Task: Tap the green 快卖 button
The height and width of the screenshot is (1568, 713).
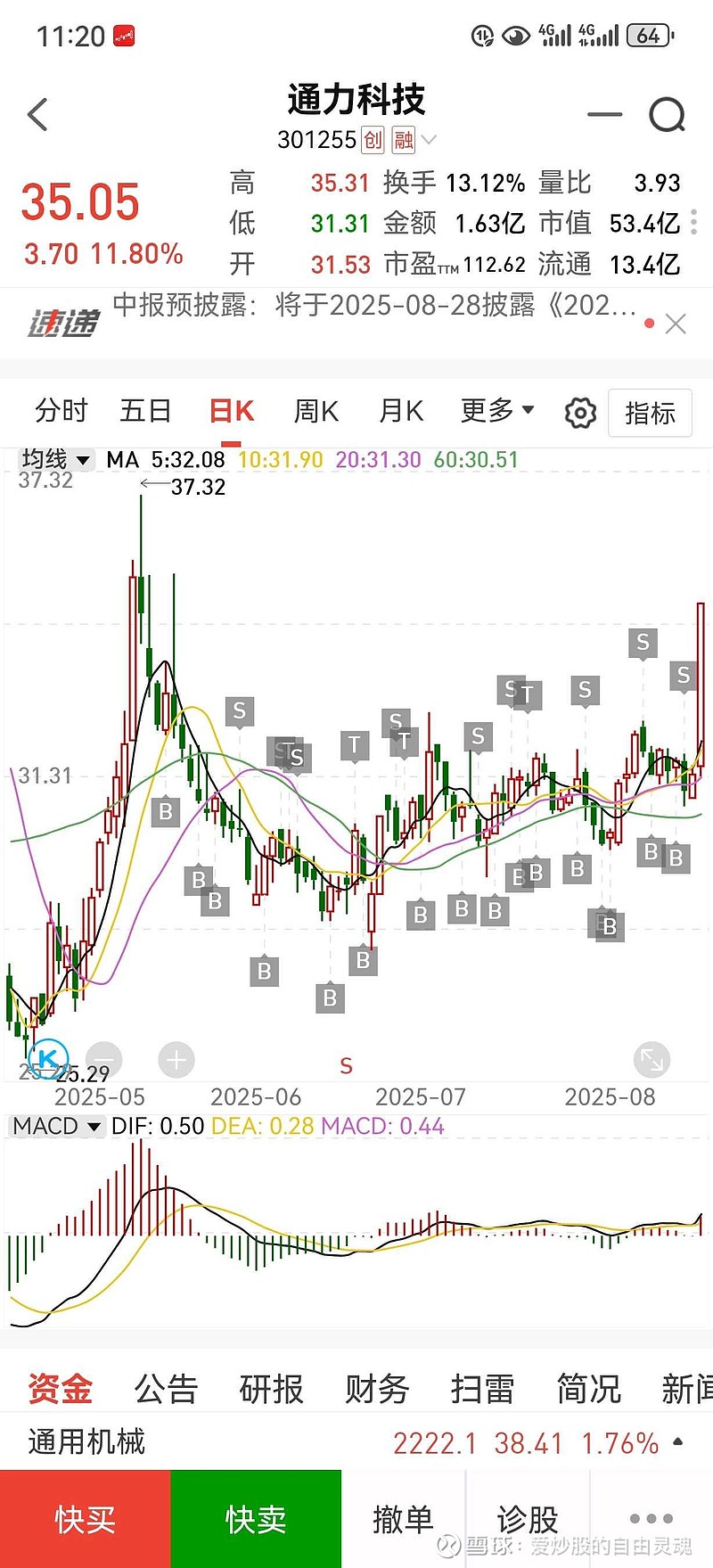Action: pos(256,1519)
